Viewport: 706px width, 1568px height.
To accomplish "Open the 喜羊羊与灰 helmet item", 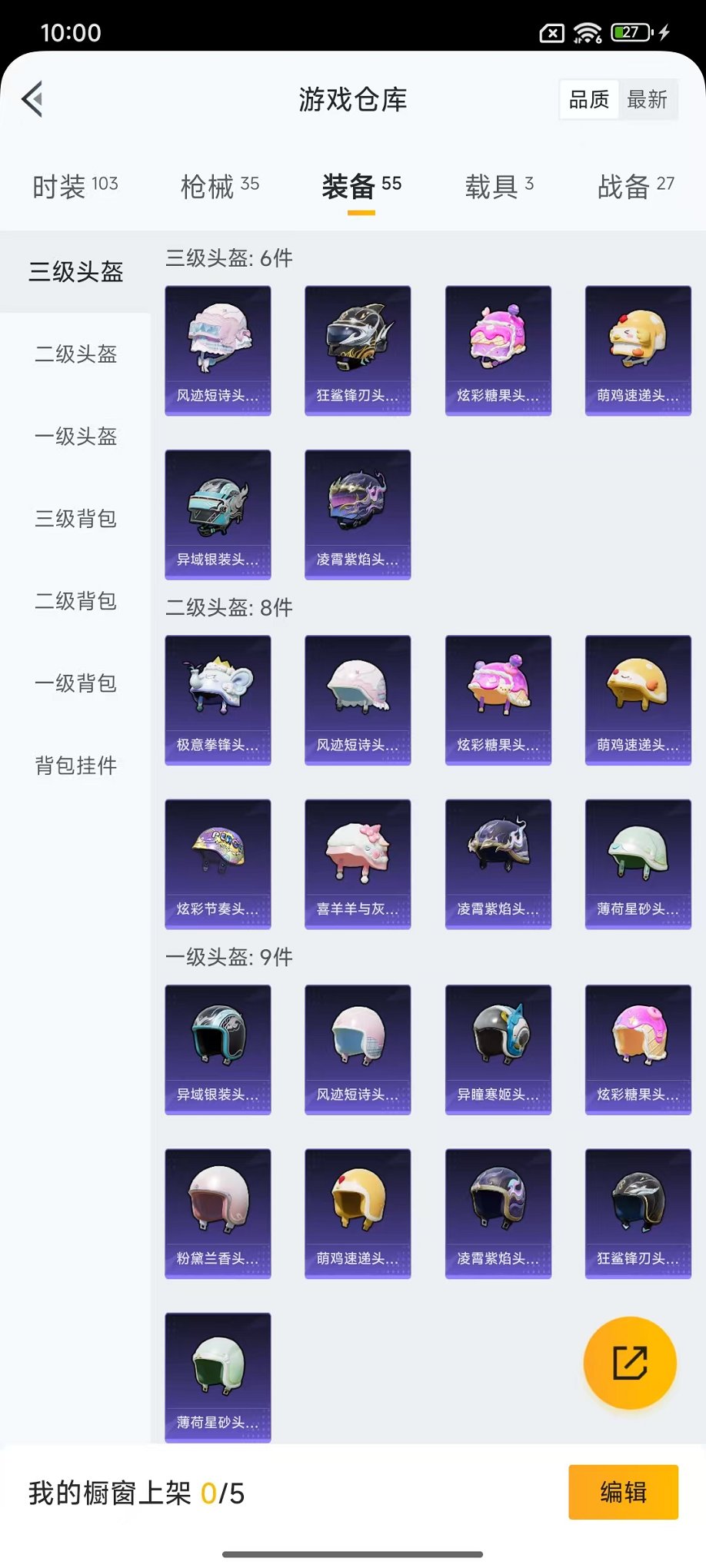I will pos(358,864).
